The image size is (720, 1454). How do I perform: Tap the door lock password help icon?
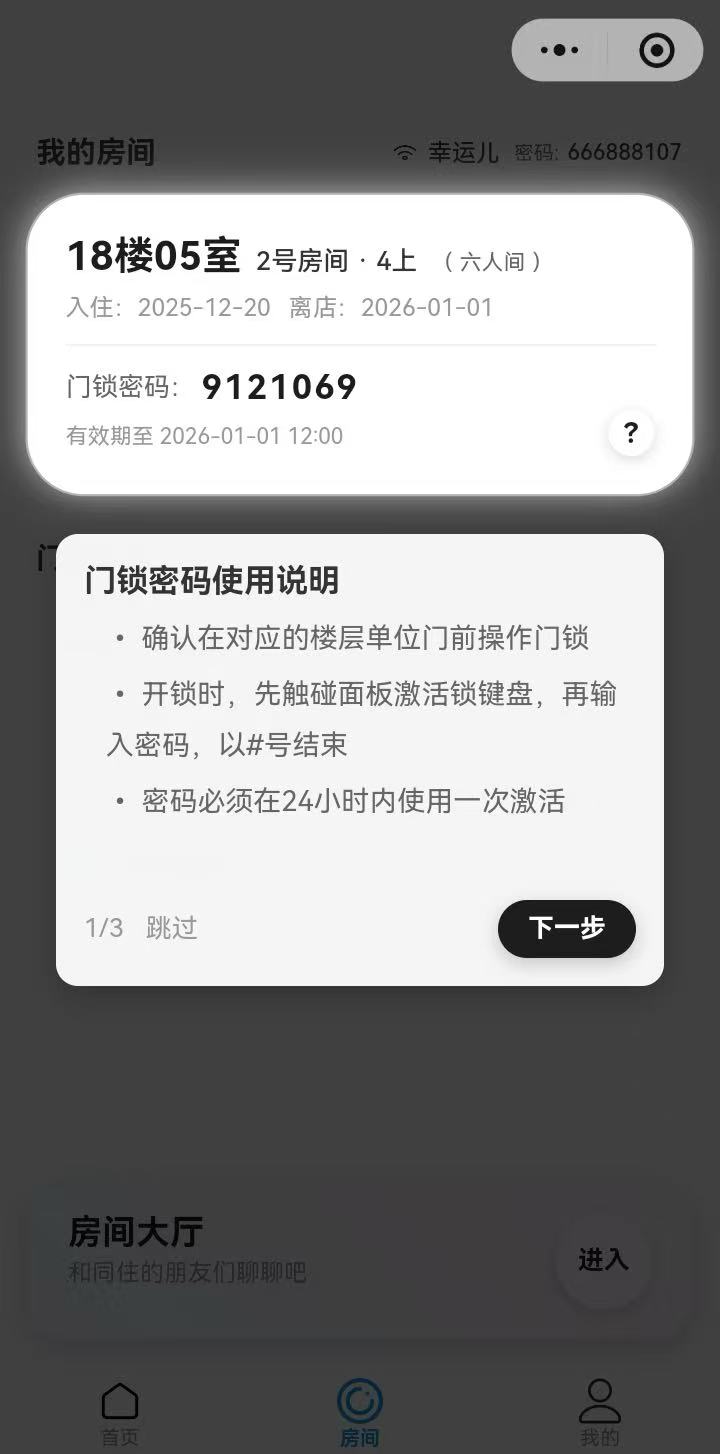coord(631,433)
